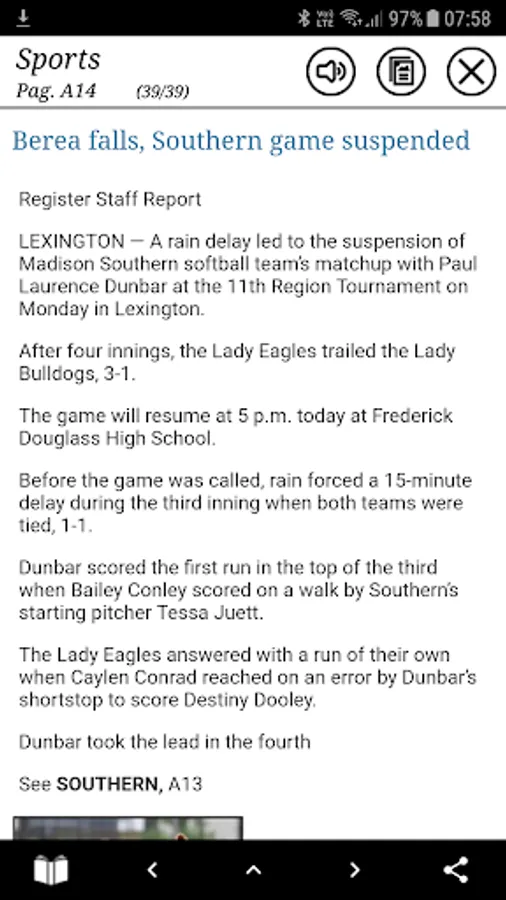This screenshot has height=900, width=506.
Task: Tap the up arrow in the bottom bar
Action: point(253,870)
